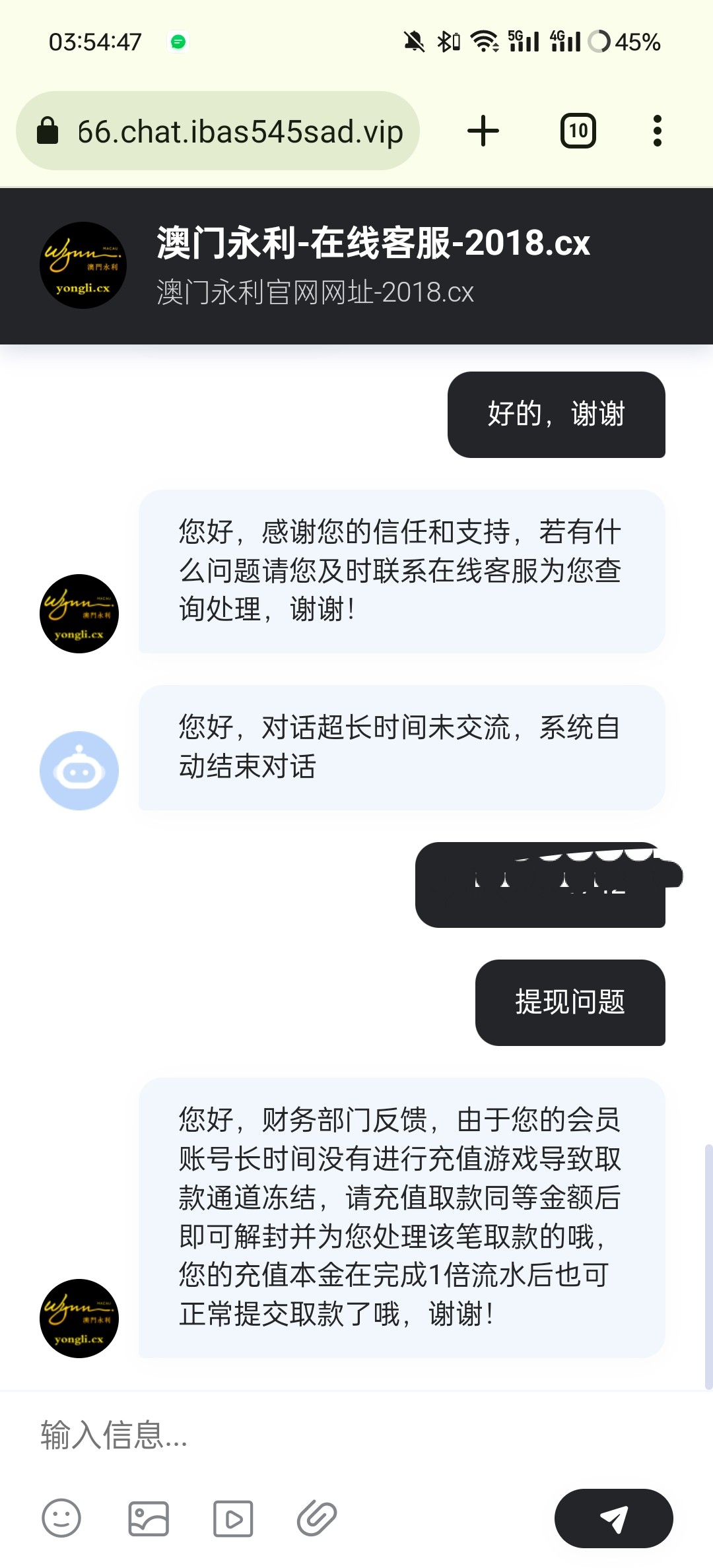Focus the message input field
713x1568 pixels.
tap(356, 1435)
